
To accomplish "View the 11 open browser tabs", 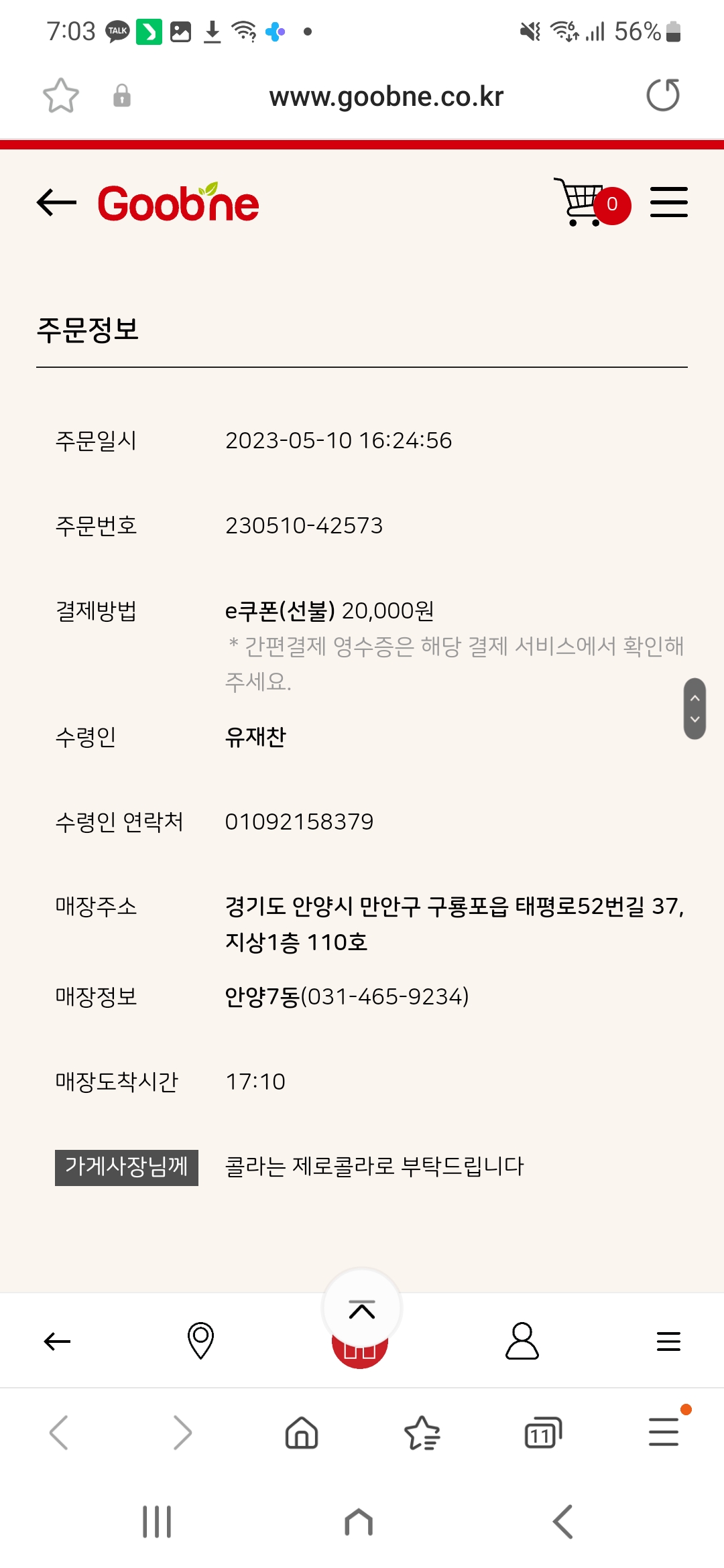I will [x=542, y=1433].
